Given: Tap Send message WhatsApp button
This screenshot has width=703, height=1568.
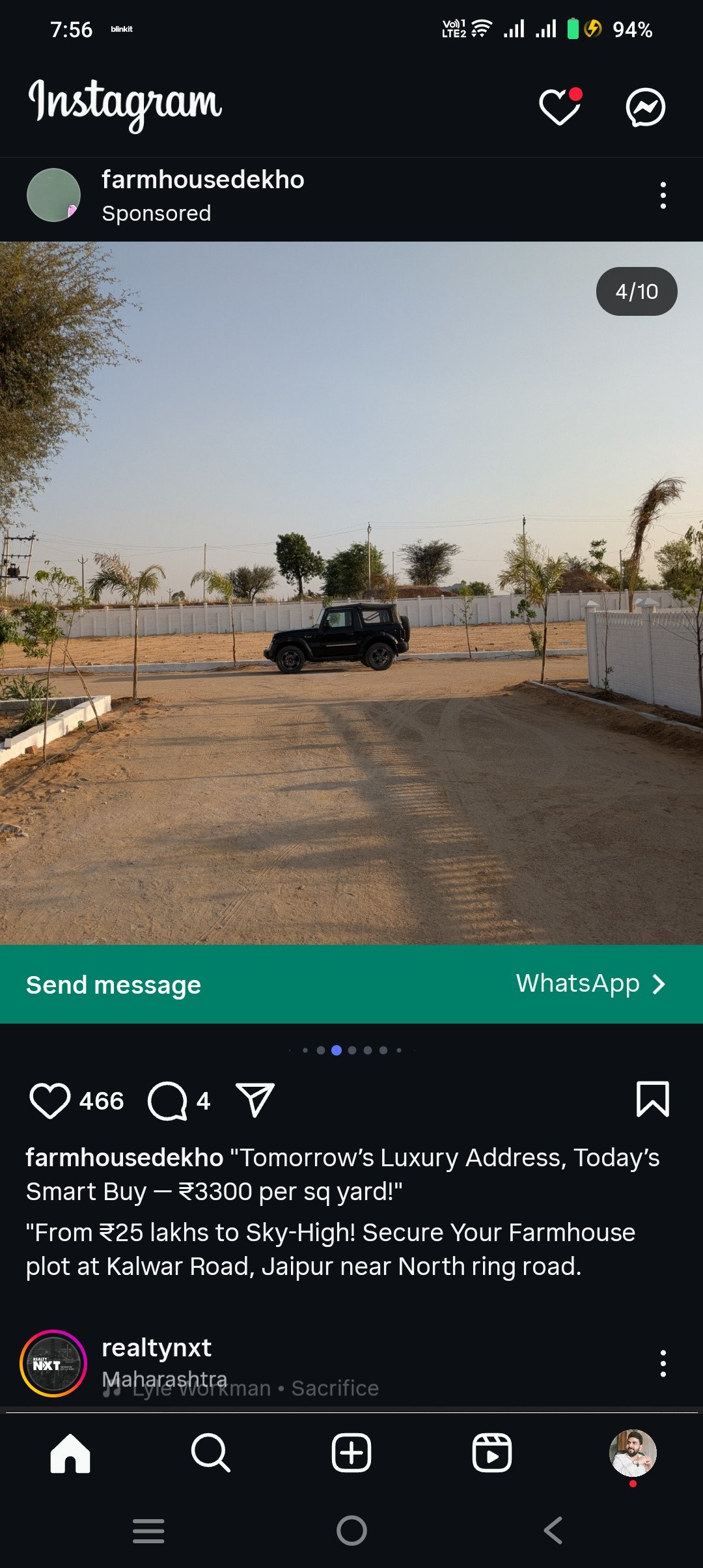Looking at the screenshot, I should pyautogui.click(x=351, y=984).
